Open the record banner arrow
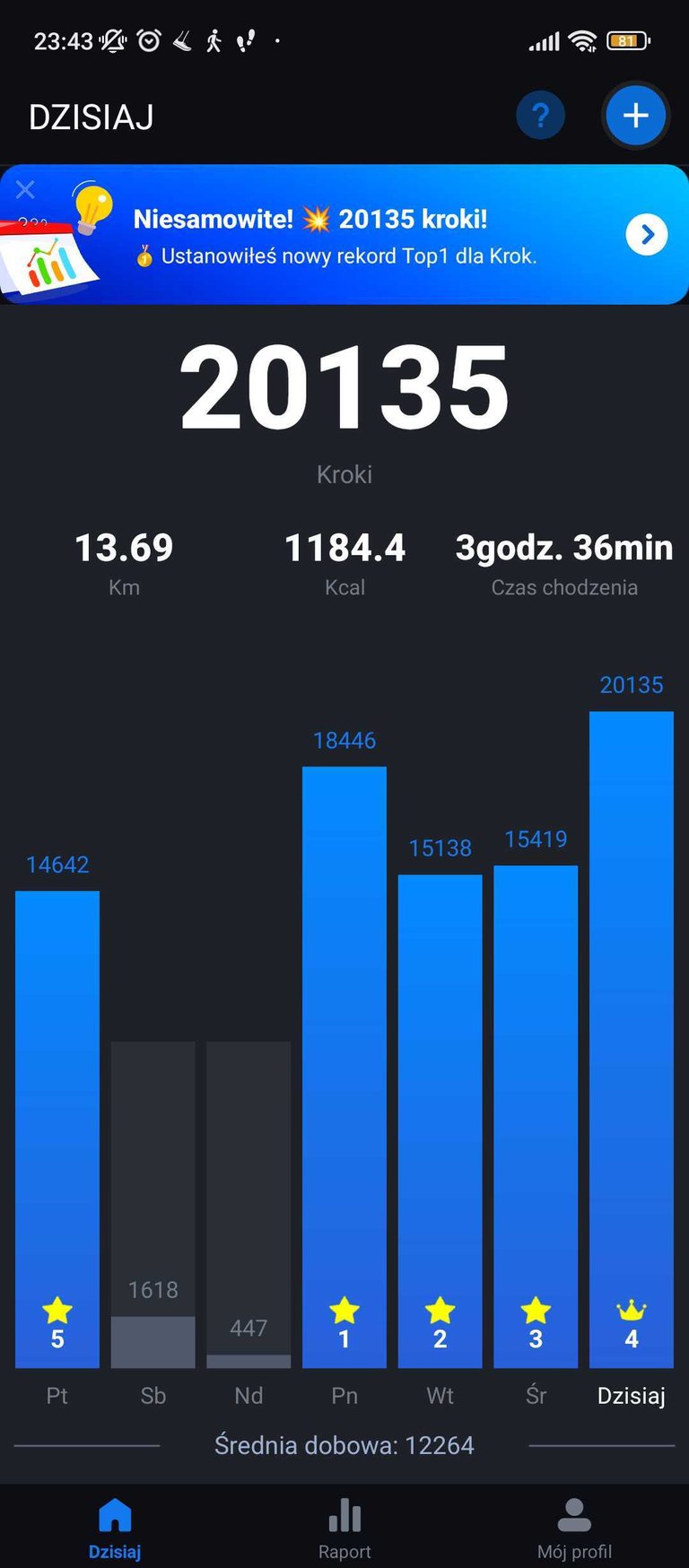 (x=647, y=235)
